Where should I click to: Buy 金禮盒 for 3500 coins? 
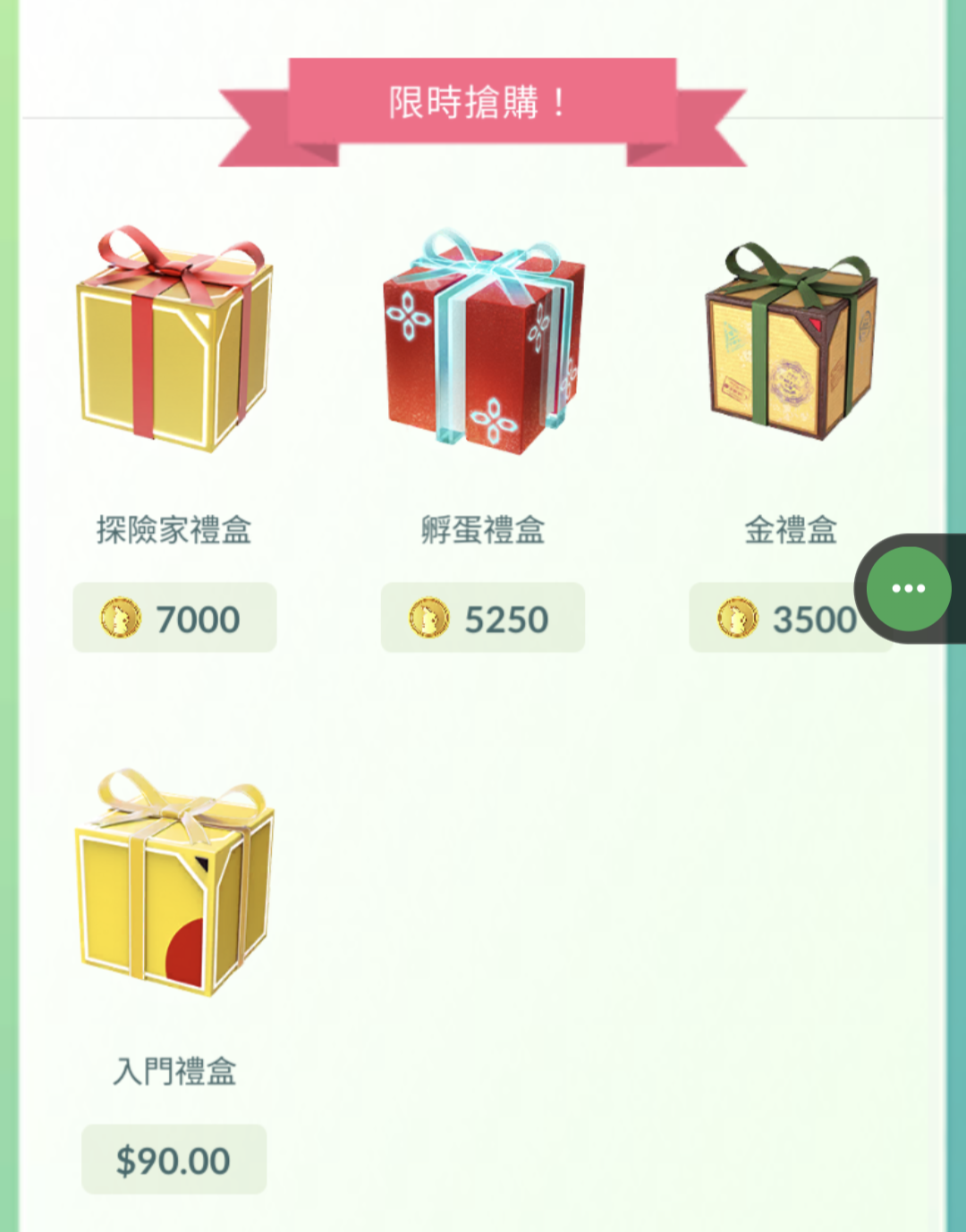click(x=778, y=619)
